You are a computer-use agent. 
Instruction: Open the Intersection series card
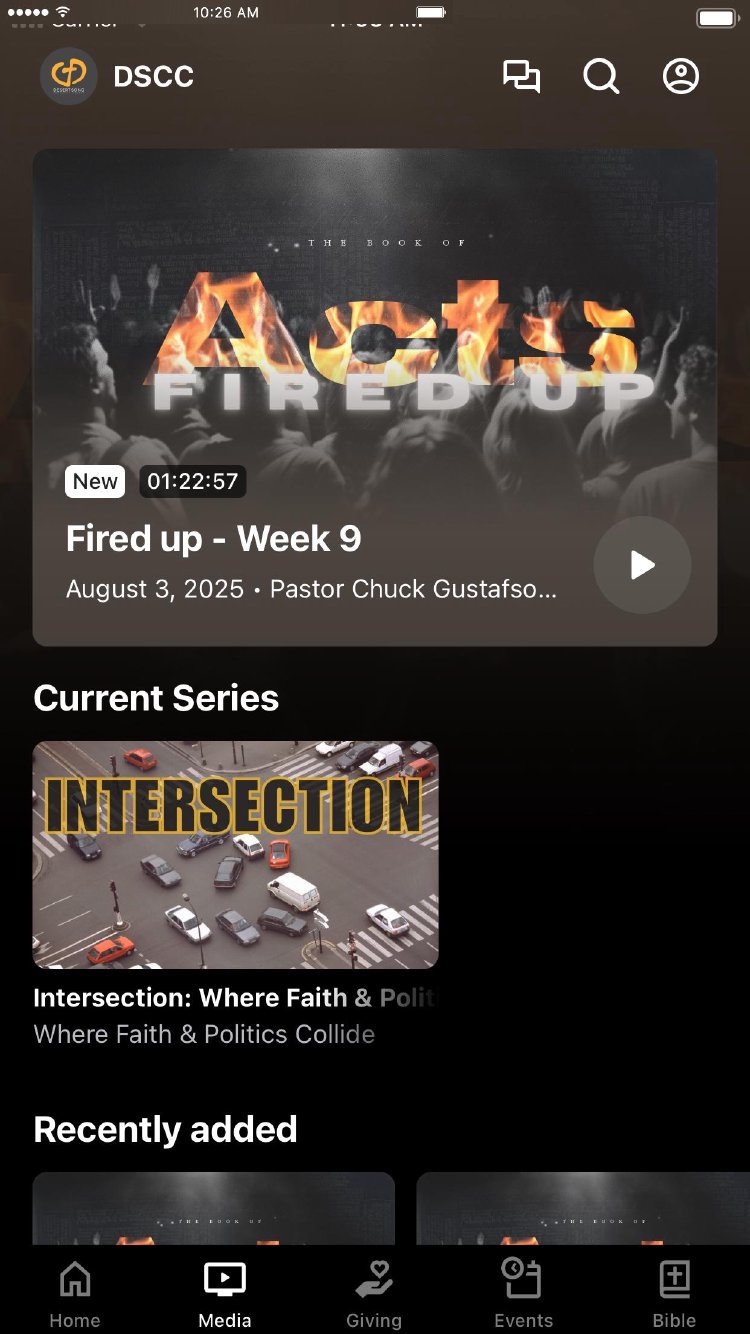pyautogui.click(x=235, y=855)
